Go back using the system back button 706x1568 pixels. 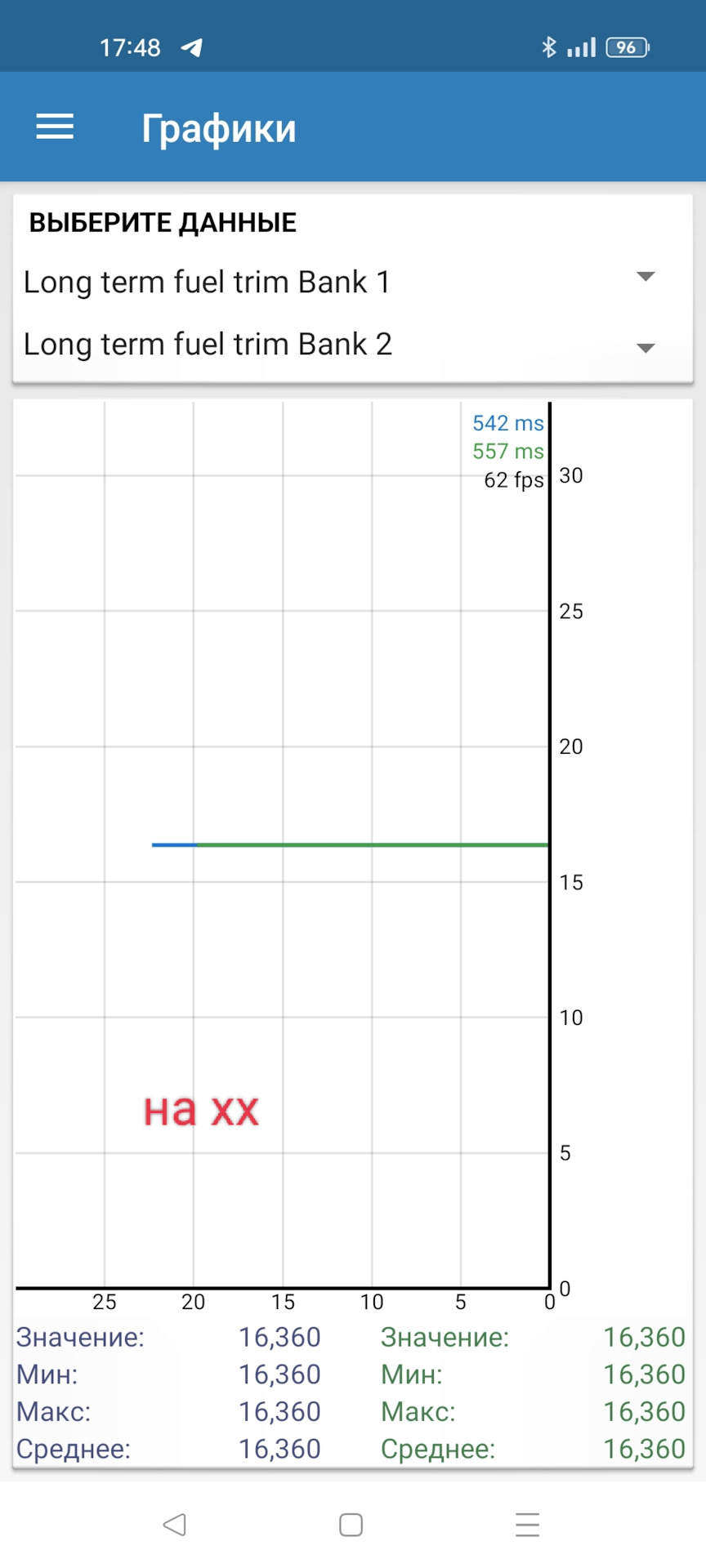point(175,1525)
